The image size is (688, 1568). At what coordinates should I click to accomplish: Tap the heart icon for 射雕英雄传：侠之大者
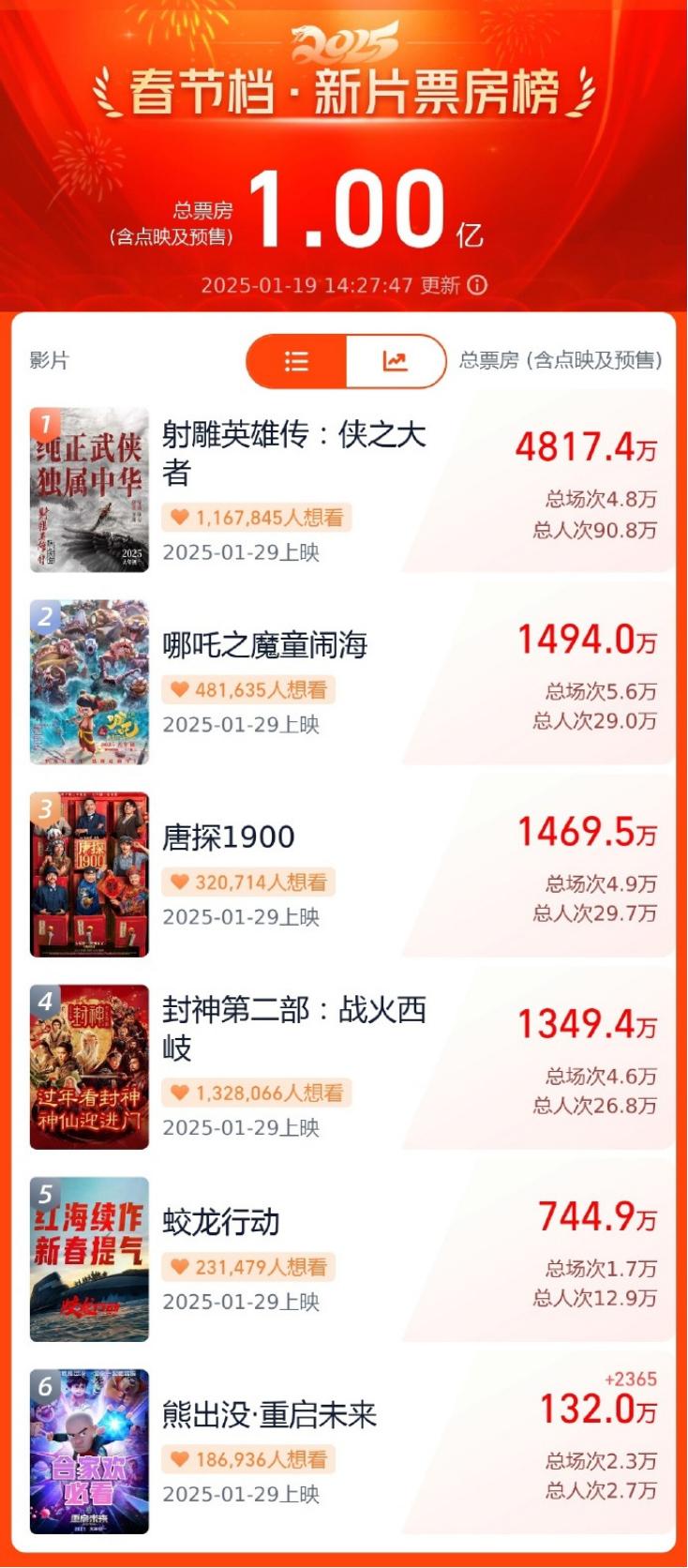[178, 516]
